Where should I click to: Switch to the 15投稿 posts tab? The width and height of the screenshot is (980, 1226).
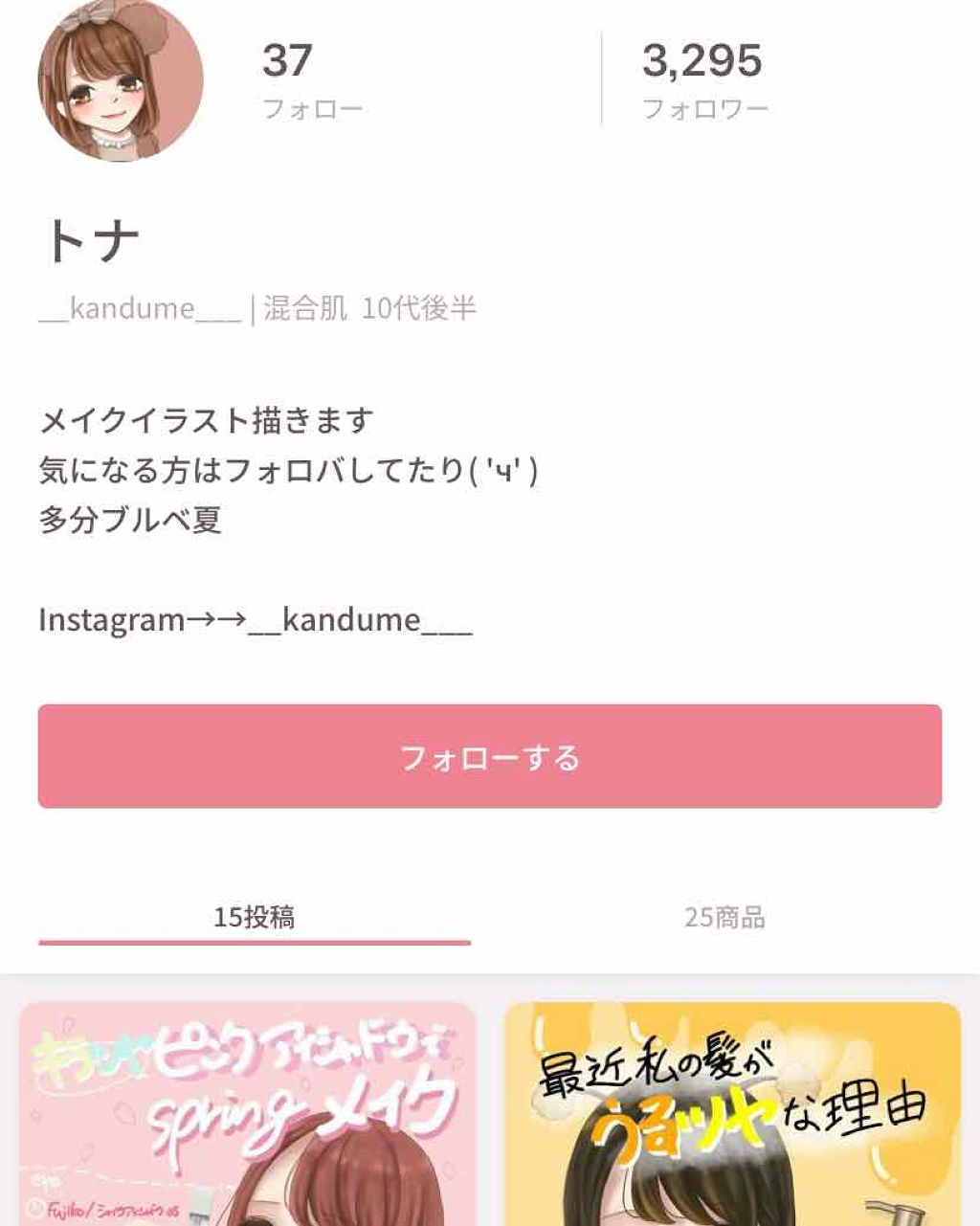click(254, 916)
